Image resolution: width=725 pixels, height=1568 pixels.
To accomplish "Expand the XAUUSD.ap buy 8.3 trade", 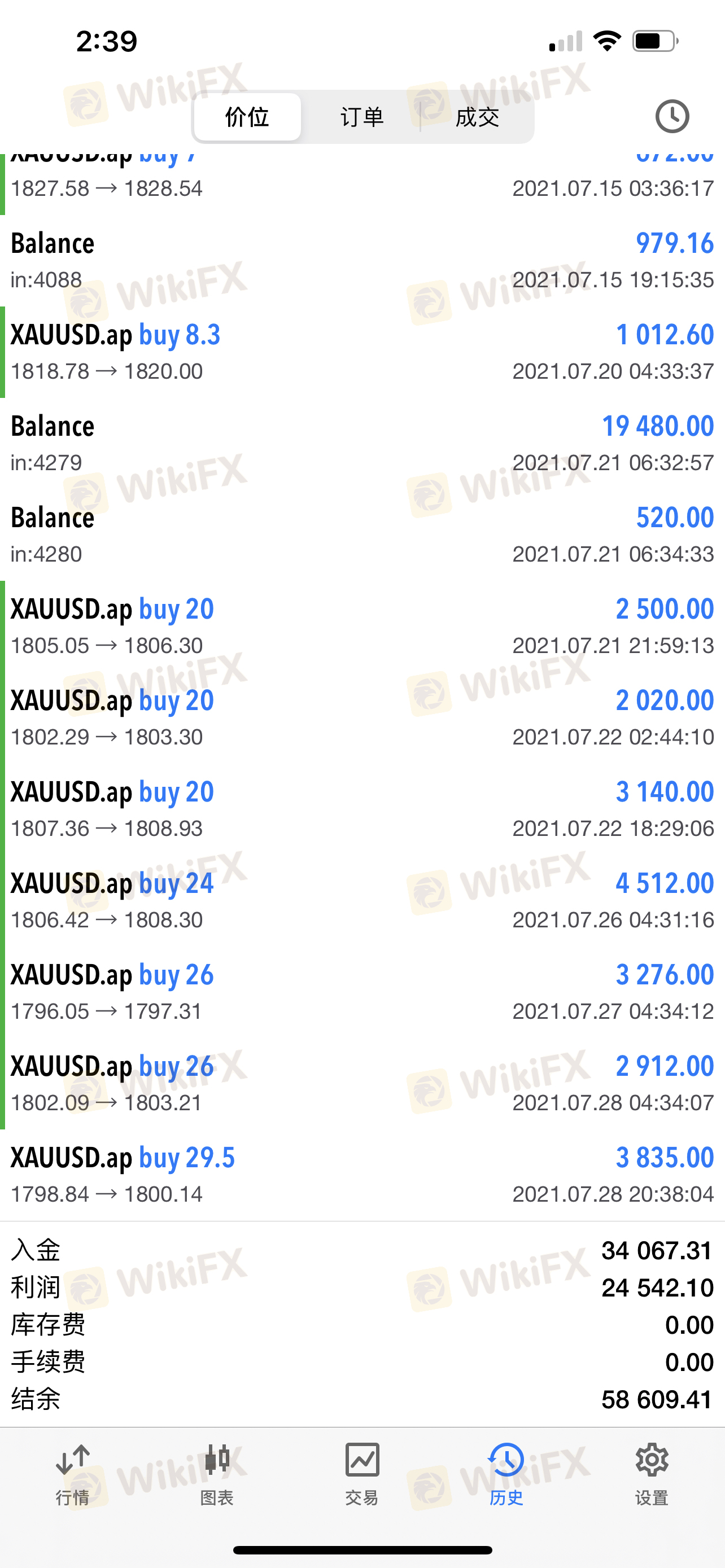I will coord(362,352).
